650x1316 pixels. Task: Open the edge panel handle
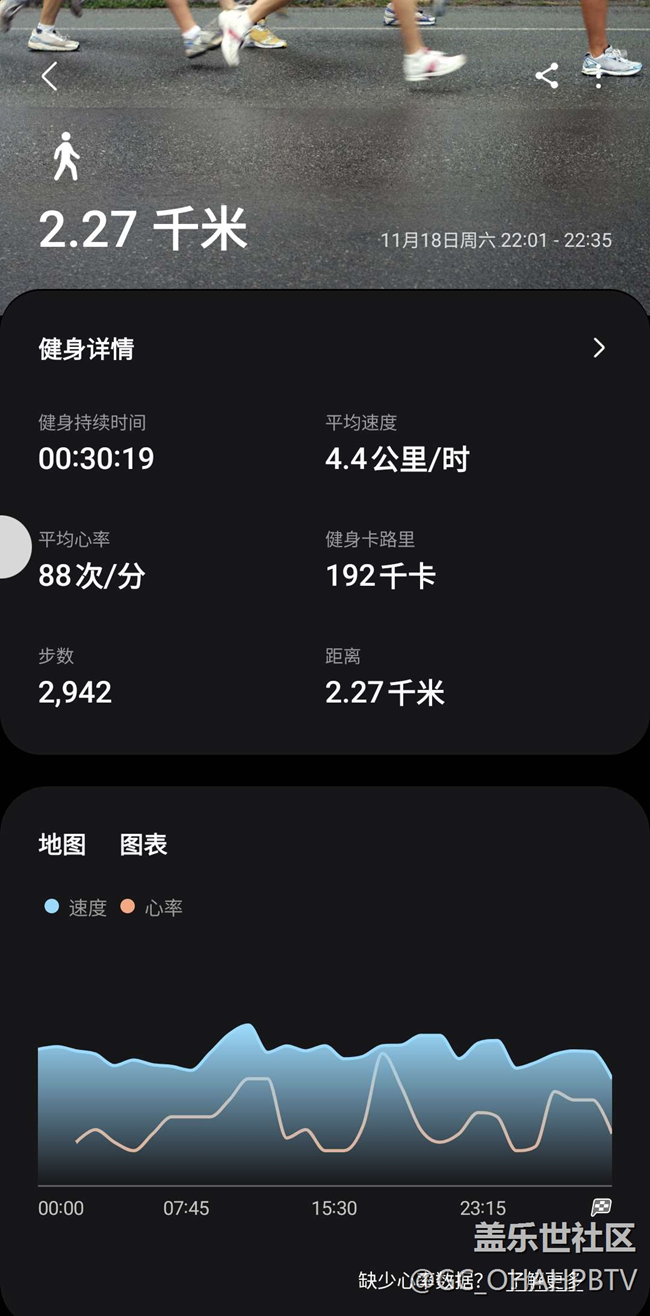coord(12,547)
